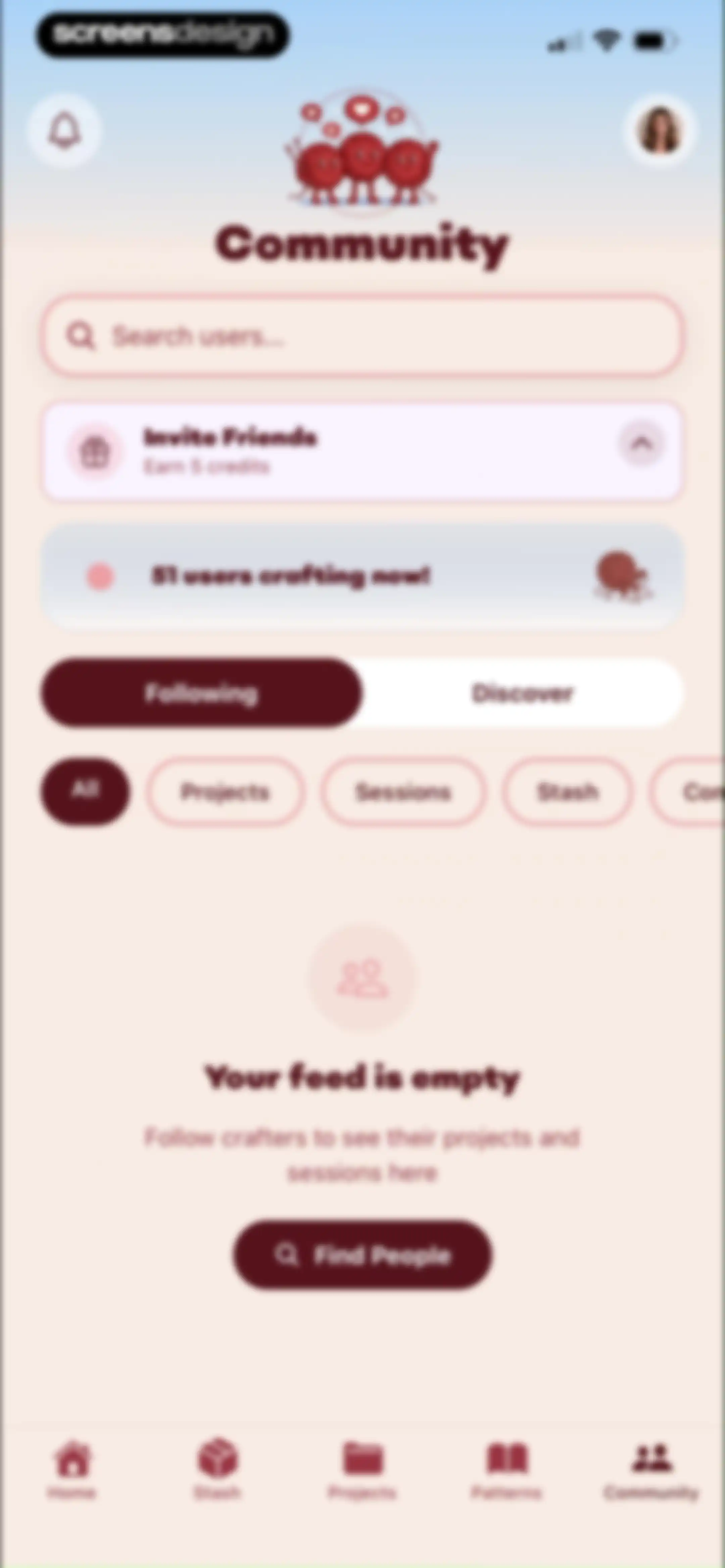Open the users crafting now banner
Screen dimensions: 725x1568
362,576
